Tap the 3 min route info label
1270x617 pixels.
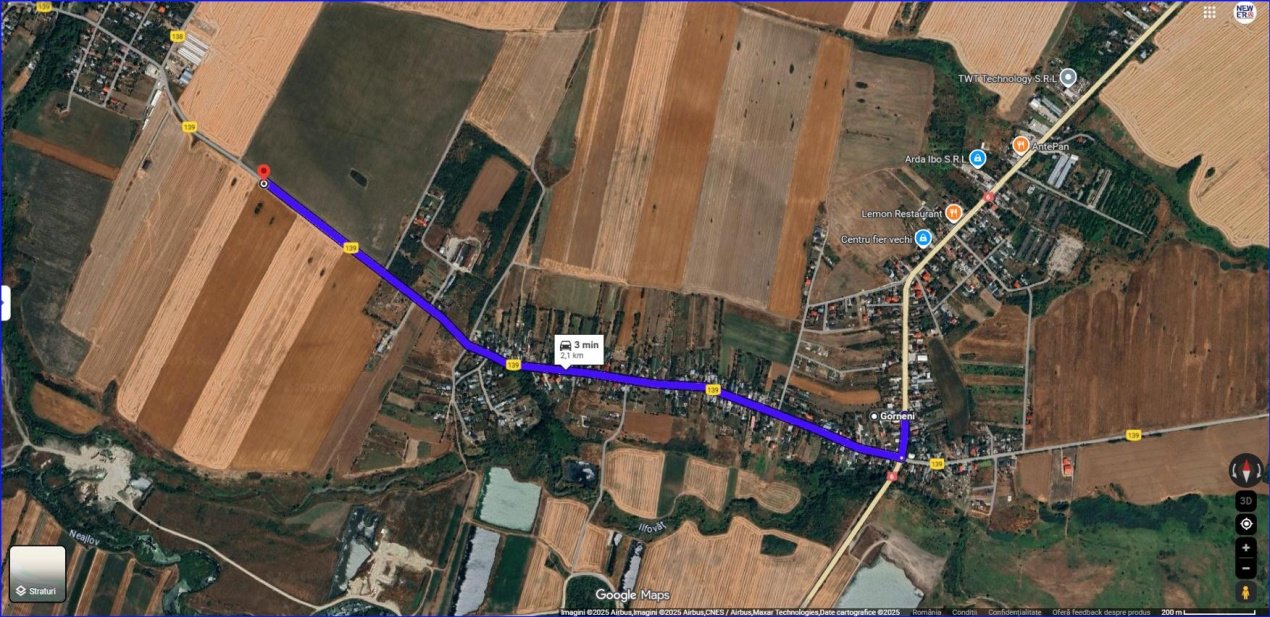click(x=579, y=349)
